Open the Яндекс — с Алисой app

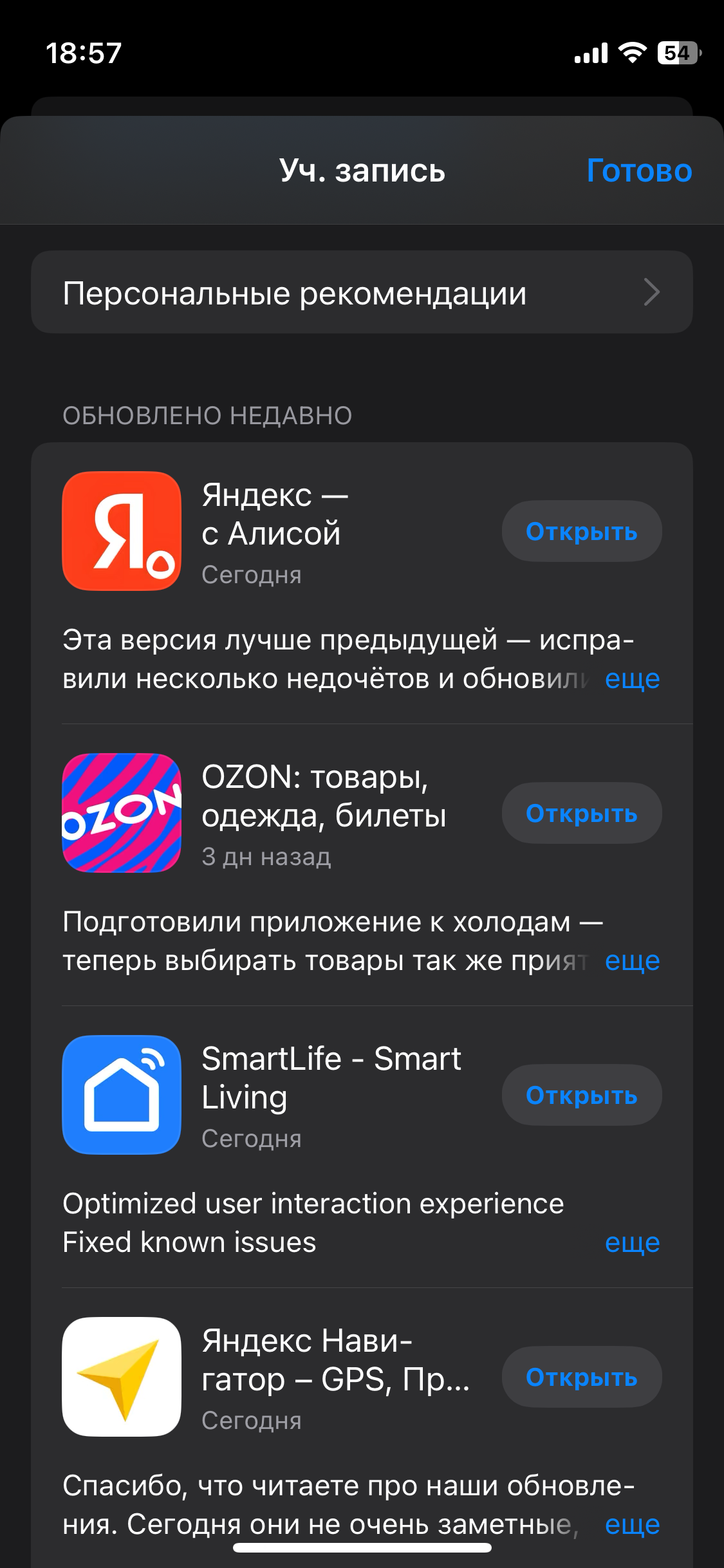tap(581, 532)
